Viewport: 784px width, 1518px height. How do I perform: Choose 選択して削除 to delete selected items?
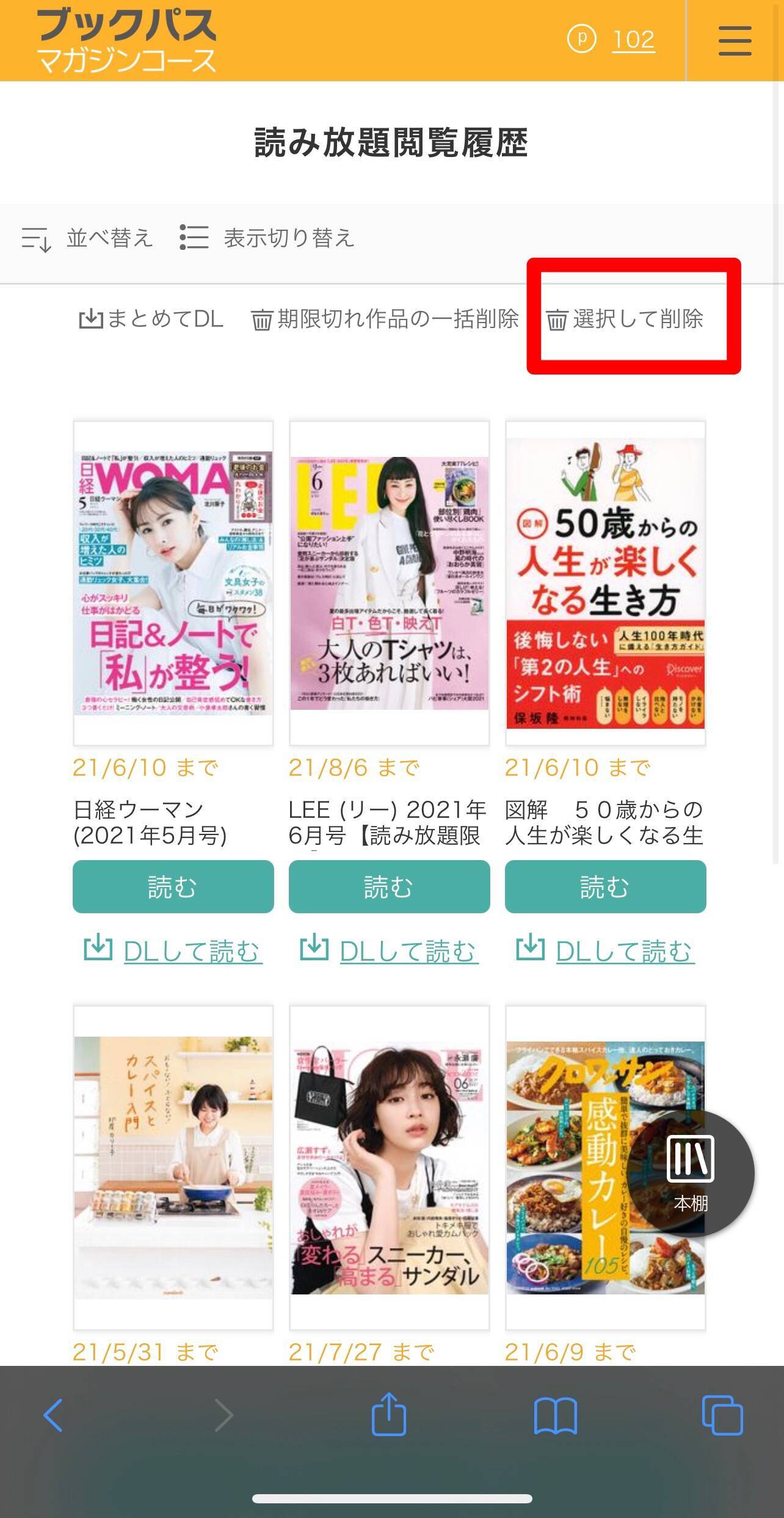625,319
